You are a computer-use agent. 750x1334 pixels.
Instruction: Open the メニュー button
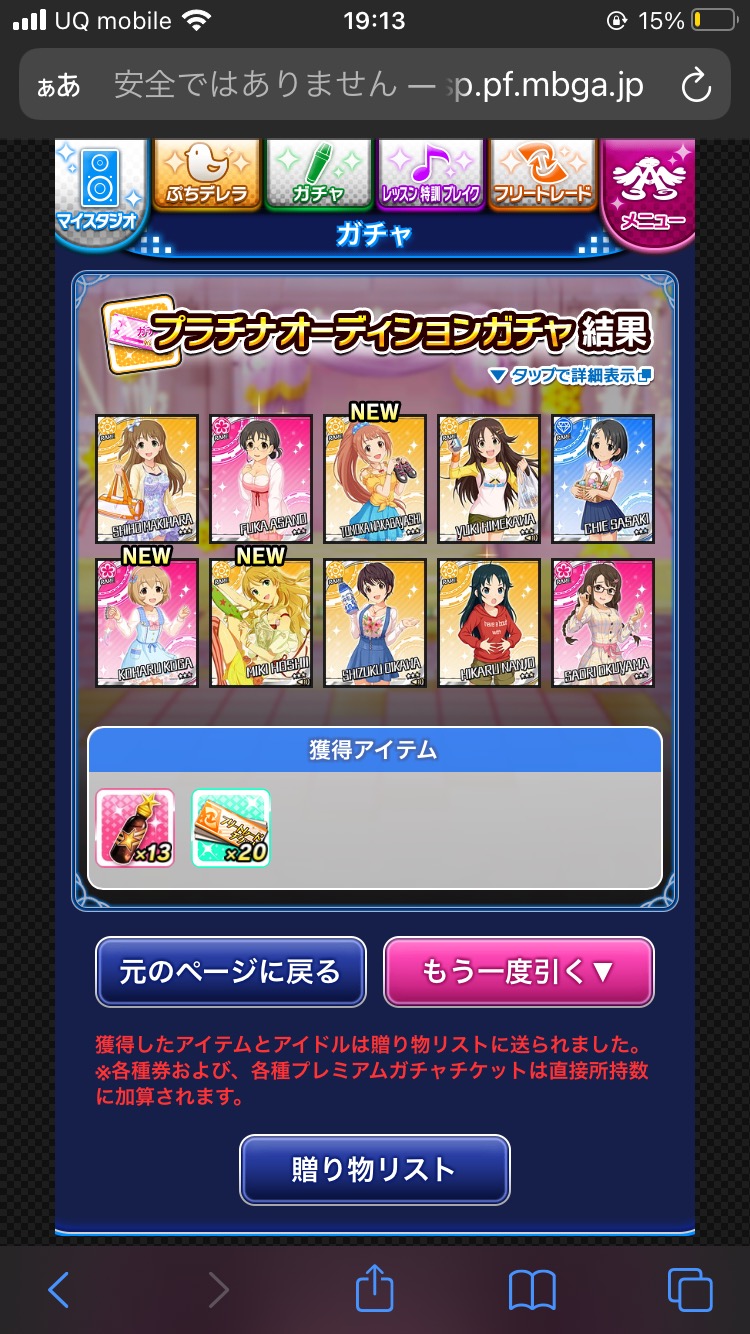[x=650, y=194]
